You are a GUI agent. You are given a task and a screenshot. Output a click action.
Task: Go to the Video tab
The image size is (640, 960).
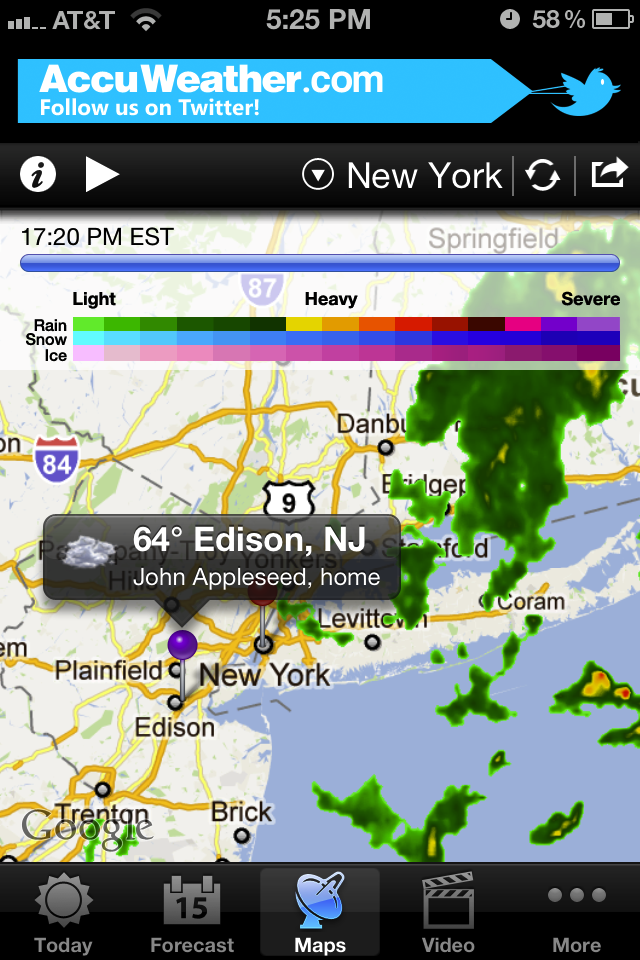tap(447, 913)
